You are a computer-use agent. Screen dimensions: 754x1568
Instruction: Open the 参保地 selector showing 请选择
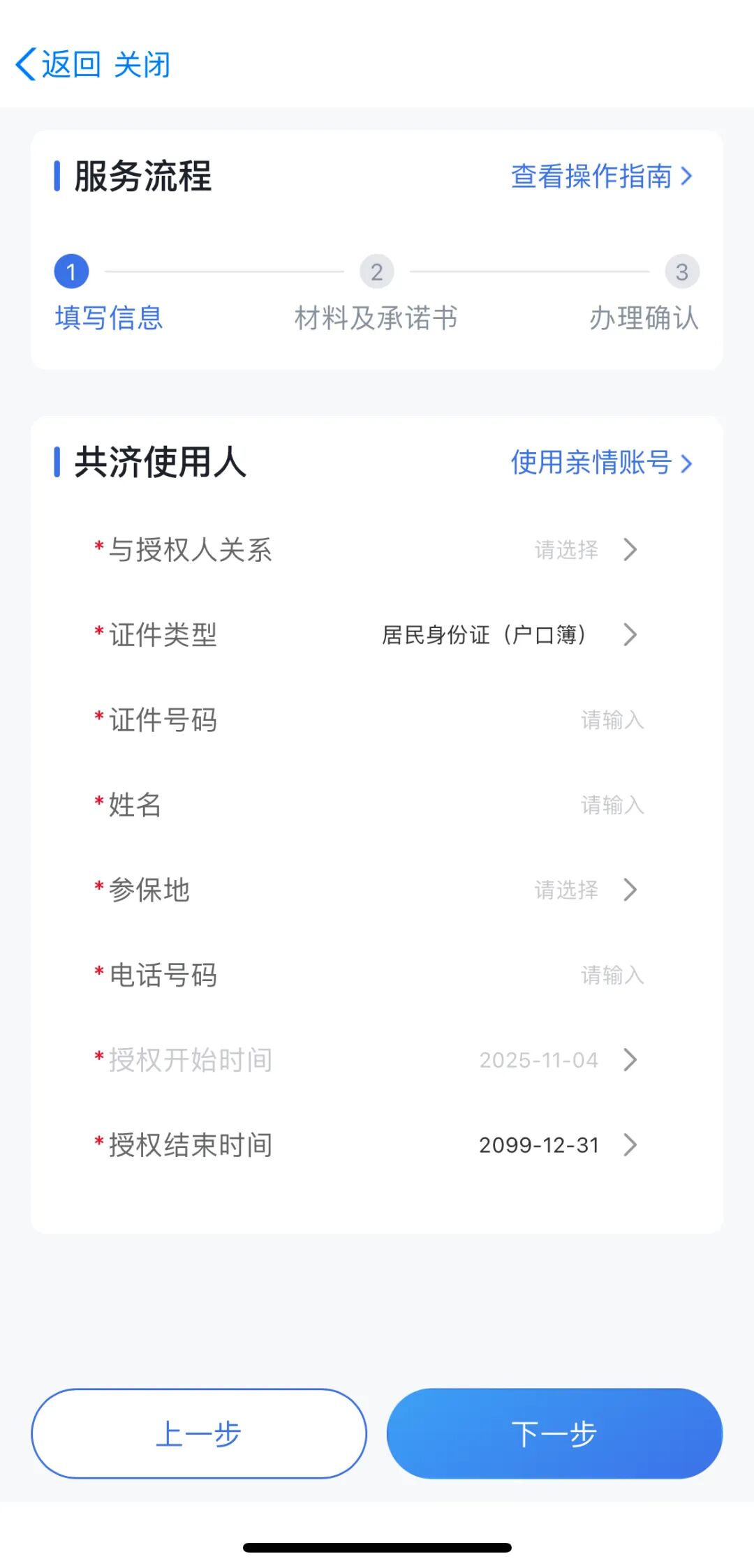[565, 890]
